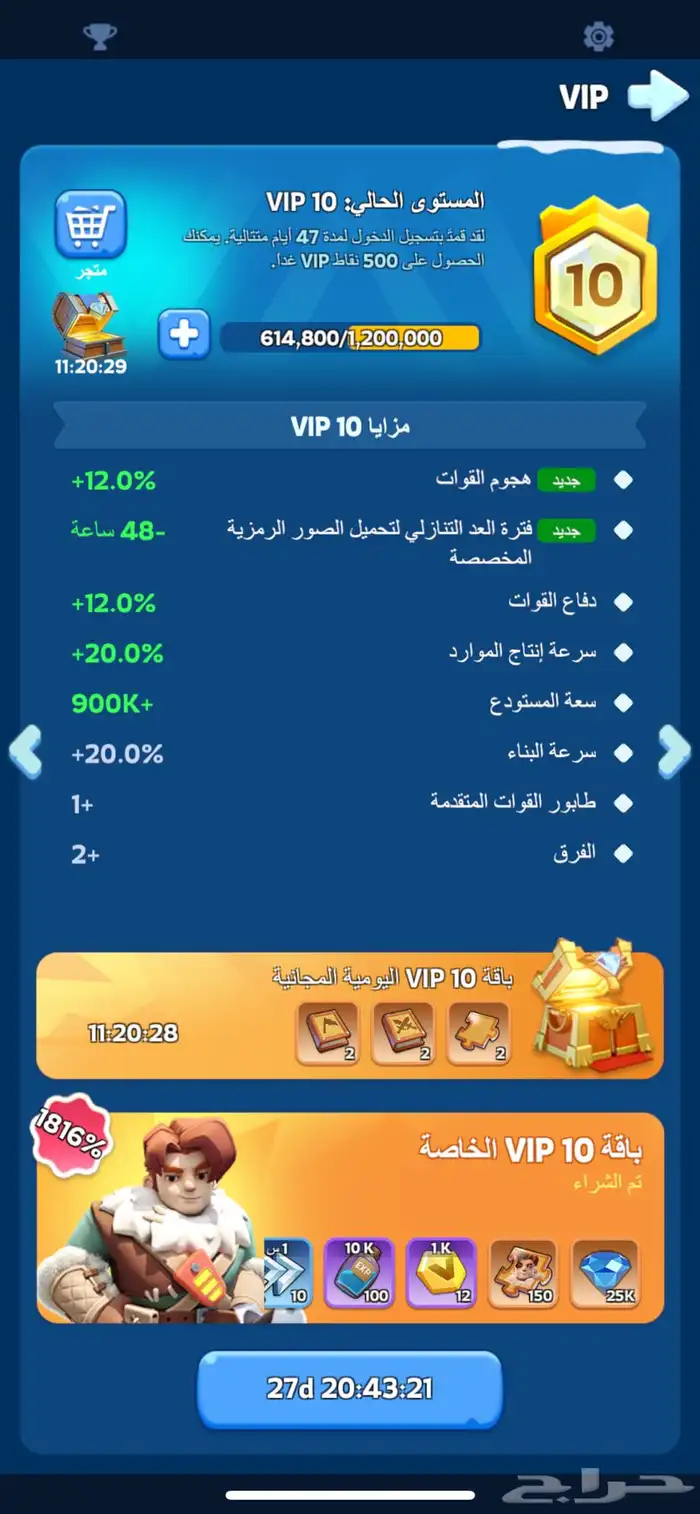
Task: Tap the 25K gems reward item
Action: (x=605, y=1273)
